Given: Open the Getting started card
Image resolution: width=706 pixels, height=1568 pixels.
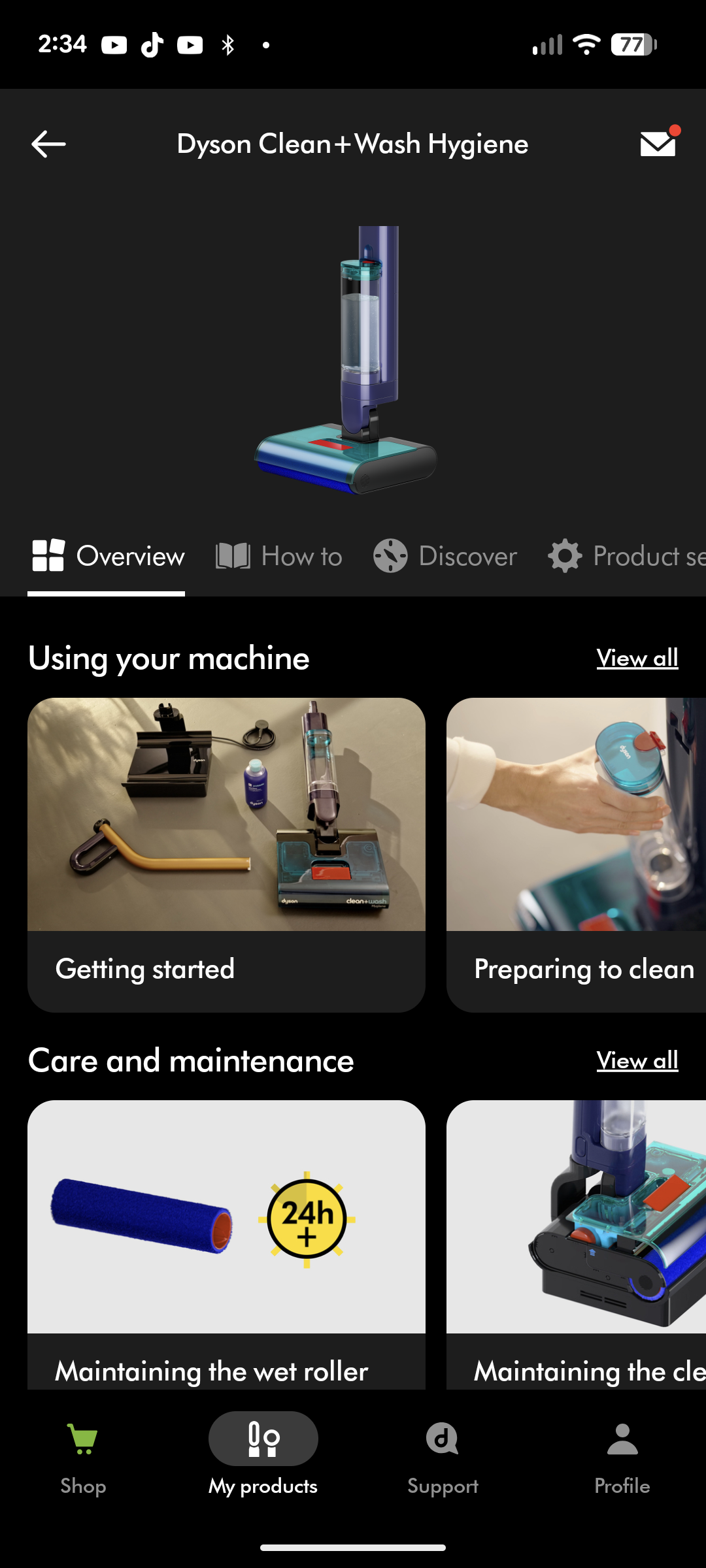Looking at the screenshot, I should click(226, 855).
